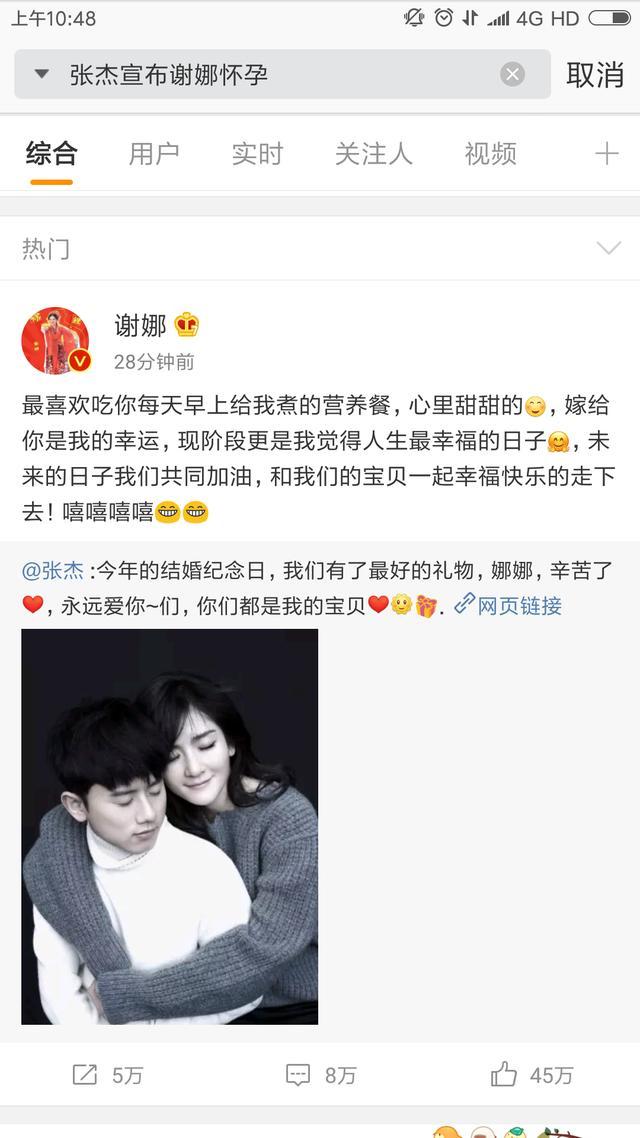Clear the search text with the X icon
Screen dimensions: 640x1138
512,74
